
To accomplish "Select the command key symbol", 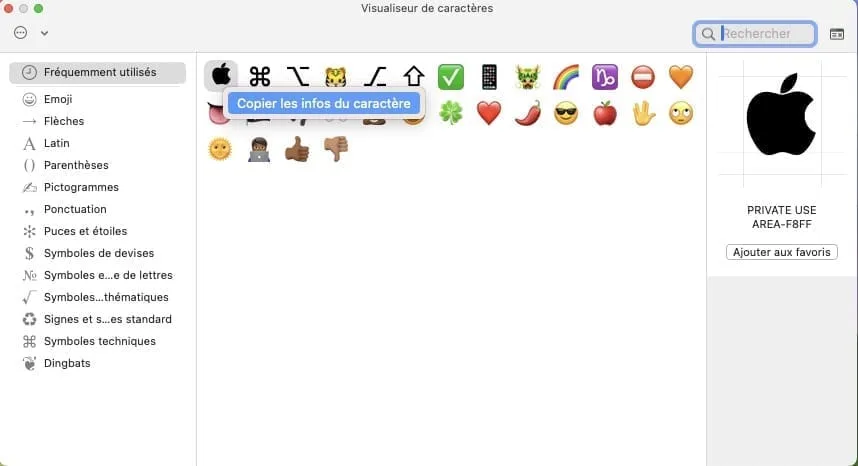I will pos(260,76).
